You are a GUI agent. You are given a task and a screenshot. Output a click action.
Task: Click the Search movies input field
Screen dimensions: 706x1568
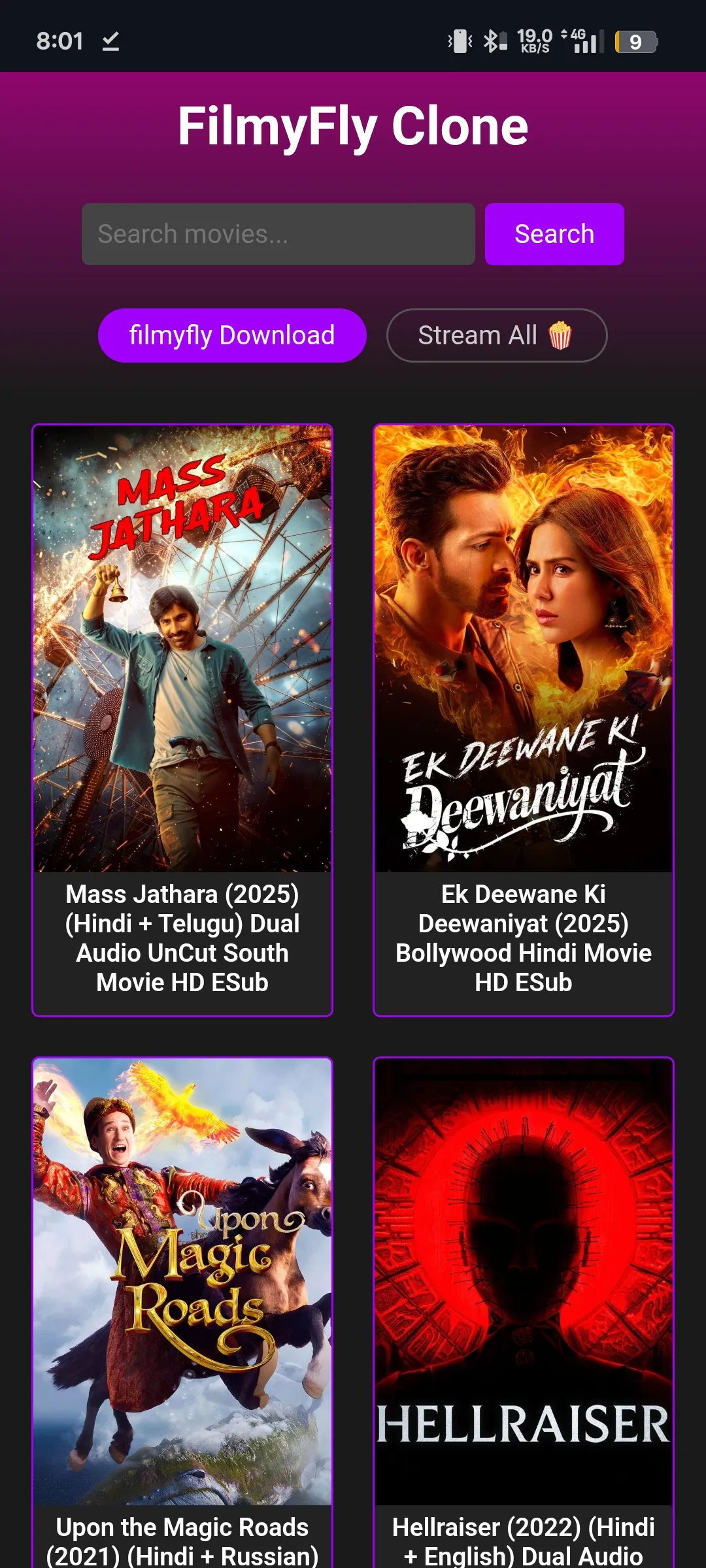pos(278,233)
